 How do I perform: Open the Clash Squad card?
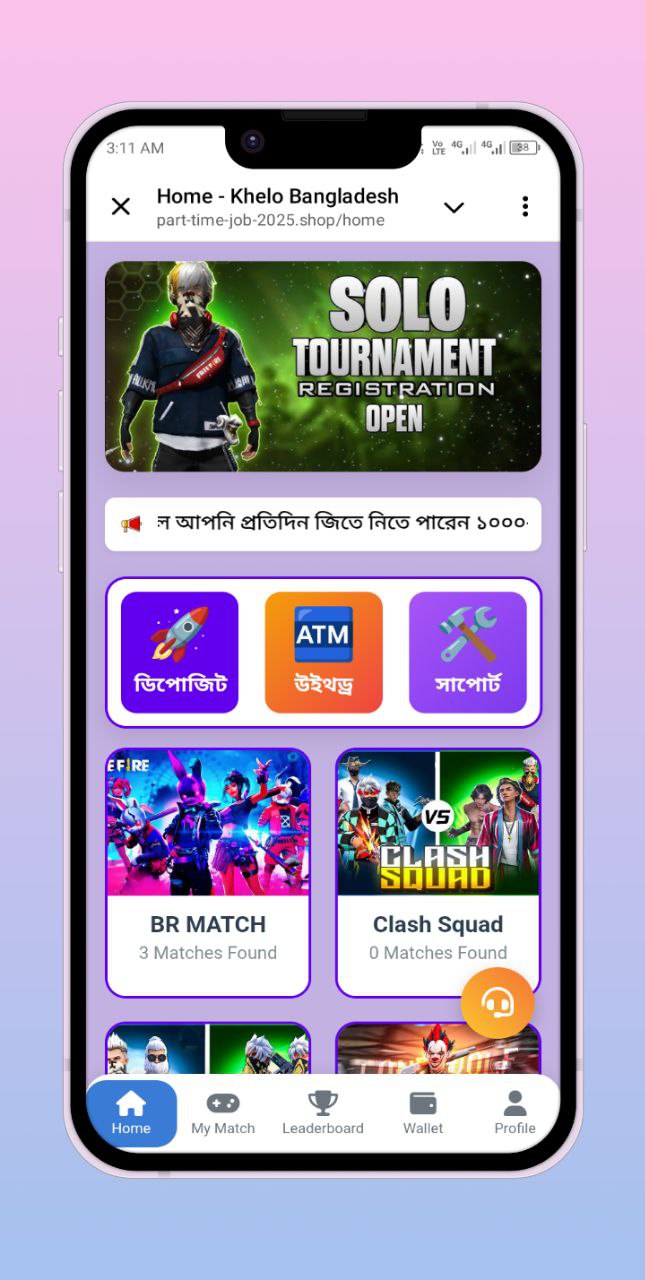tap(438, 873)
